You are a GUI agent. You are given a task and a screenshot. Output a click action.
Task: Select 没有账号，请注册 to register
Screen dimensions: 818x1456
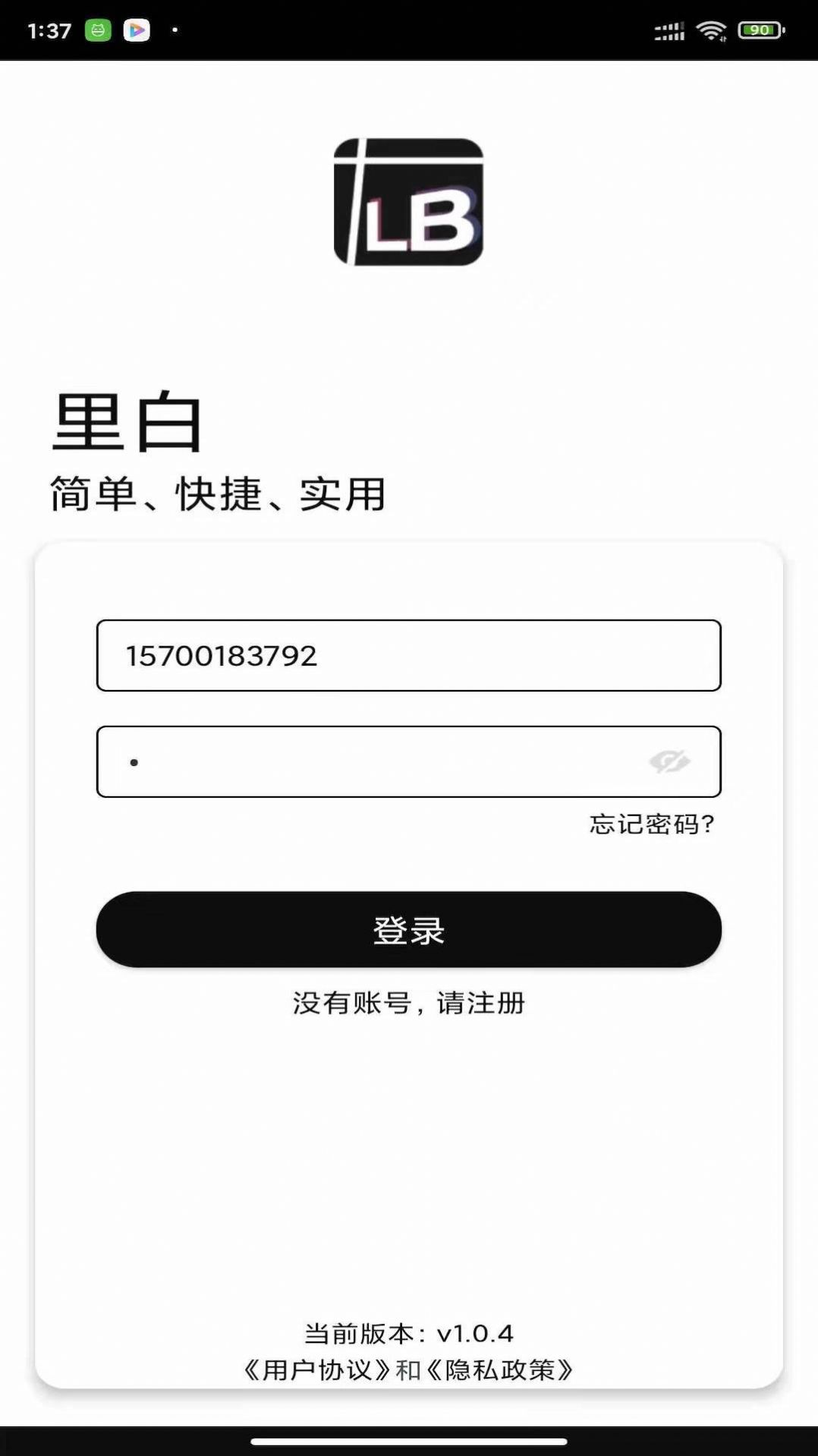(x=408, y=1002)
